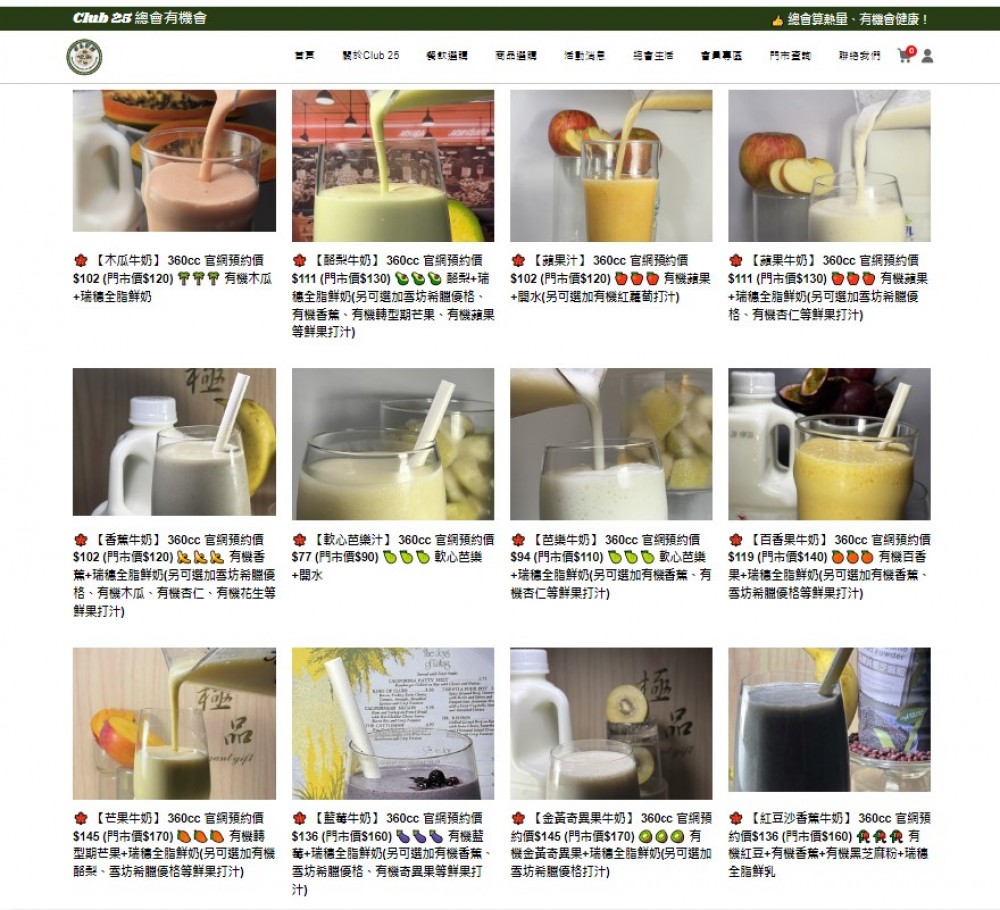
Task: Go to 首頁 in the menu
Action: tap(305, 56)
